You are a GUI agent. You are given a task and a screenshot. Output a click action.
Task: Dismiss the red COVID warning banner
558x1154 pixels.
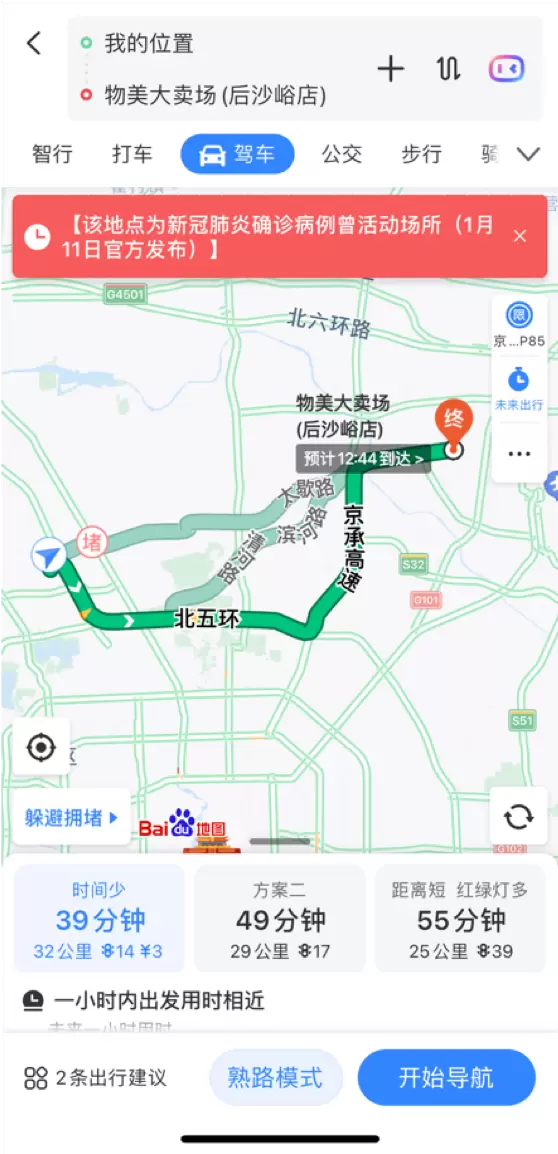[x=520, y=236]
